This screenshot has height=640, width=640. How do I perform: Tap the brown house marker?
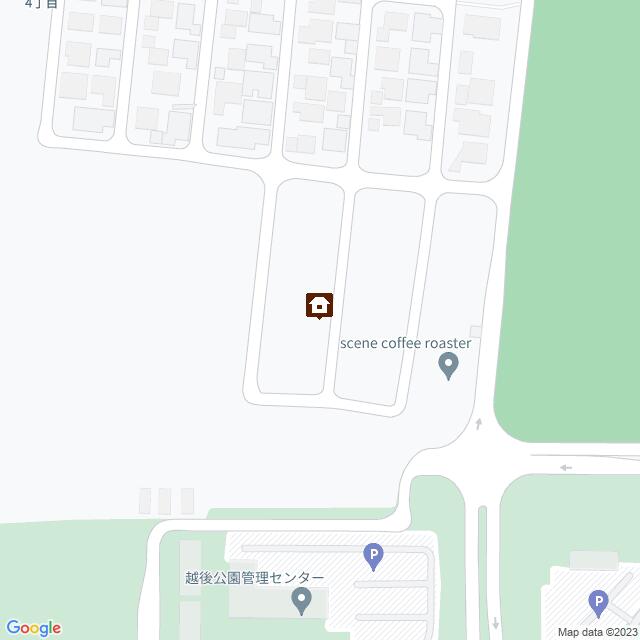319,304
